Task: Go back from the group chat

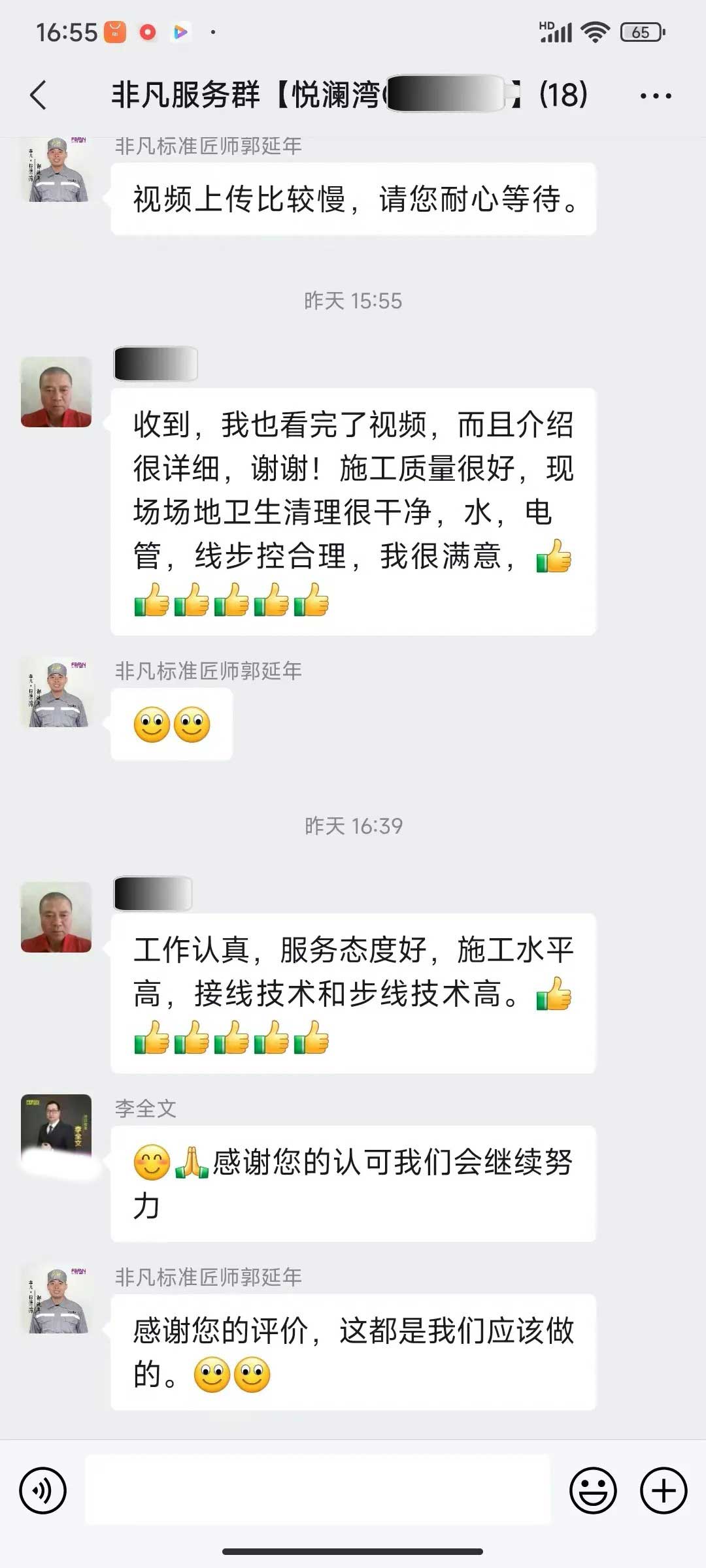Action: [39, 95]
